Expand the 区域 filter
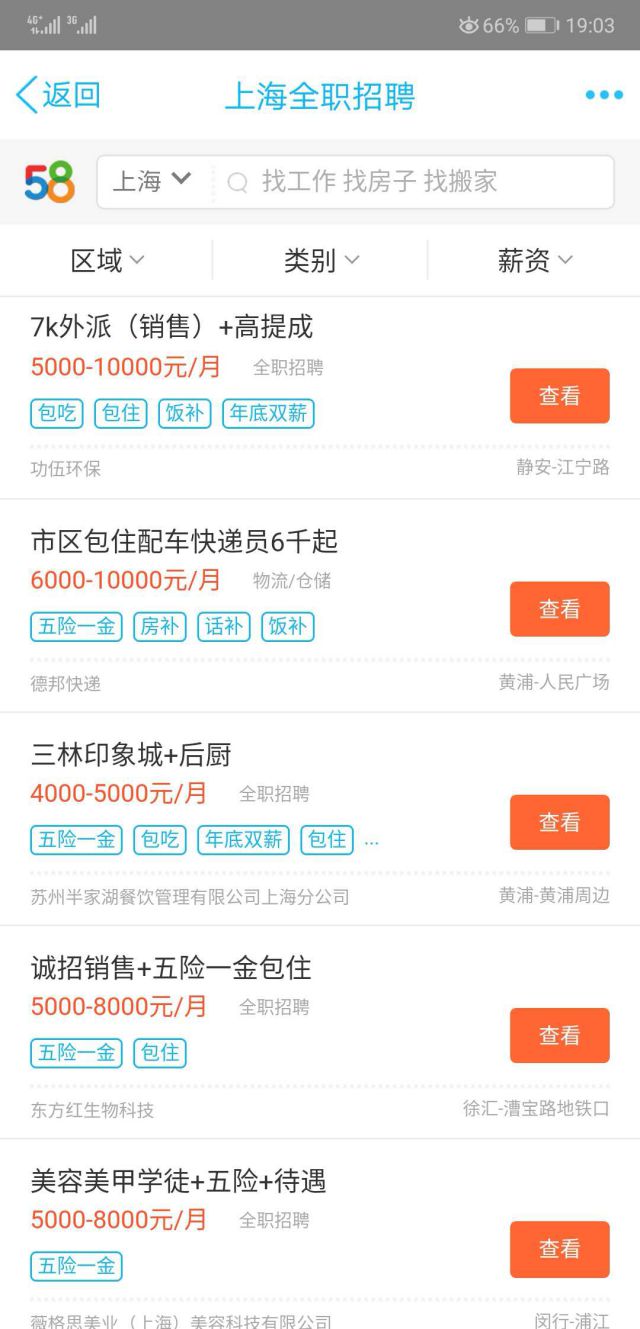 tap(107, 261)
